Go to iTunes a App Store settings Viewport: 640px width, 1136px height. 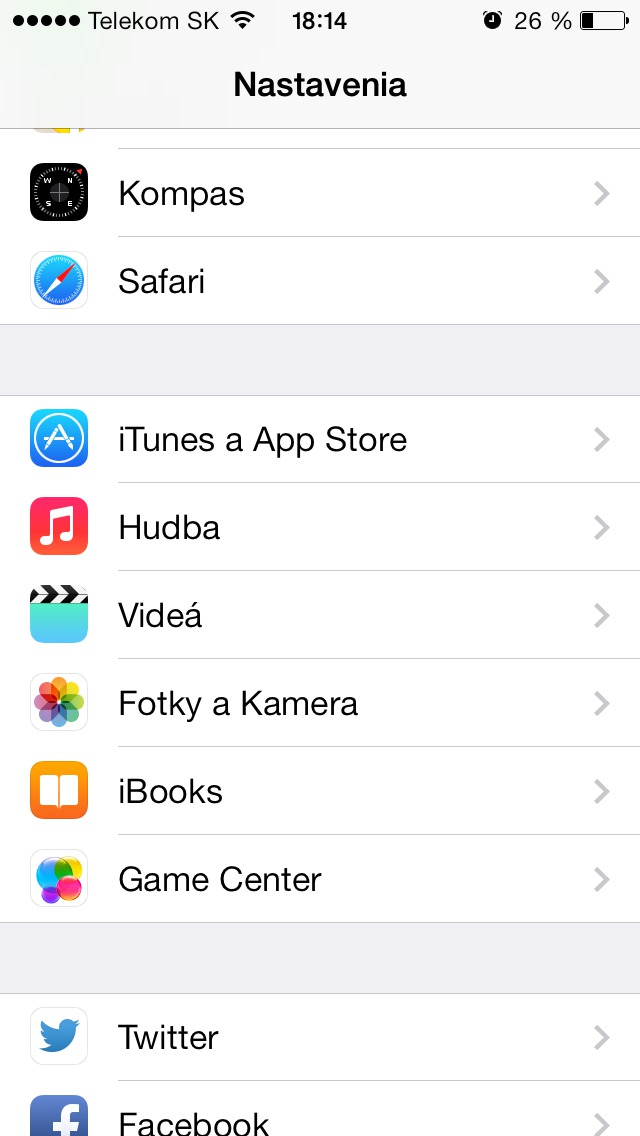(320, 439)
